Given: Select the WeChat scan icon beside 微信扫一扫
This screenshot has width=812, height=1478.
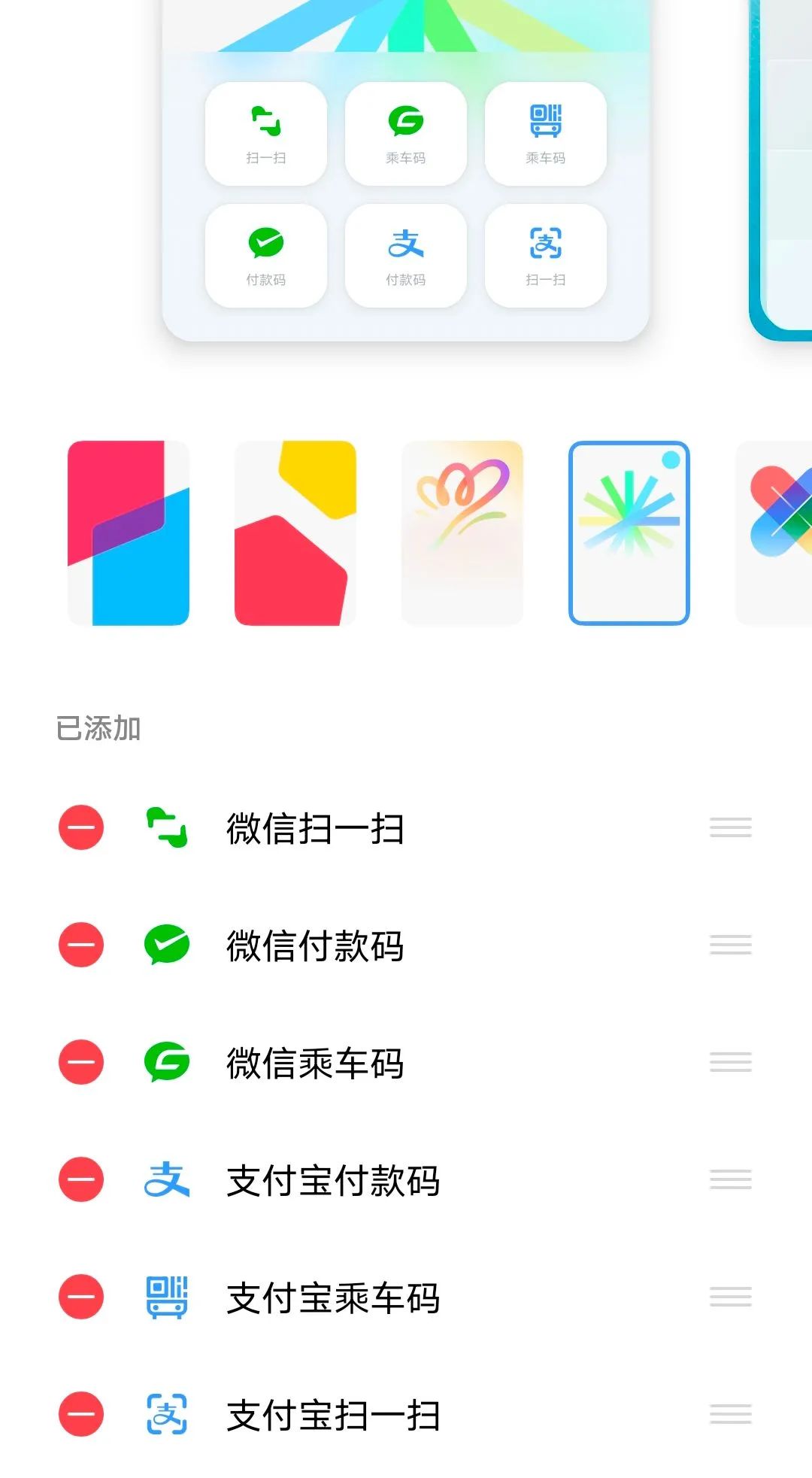Looking at the screenshot, I should point(167,827).
